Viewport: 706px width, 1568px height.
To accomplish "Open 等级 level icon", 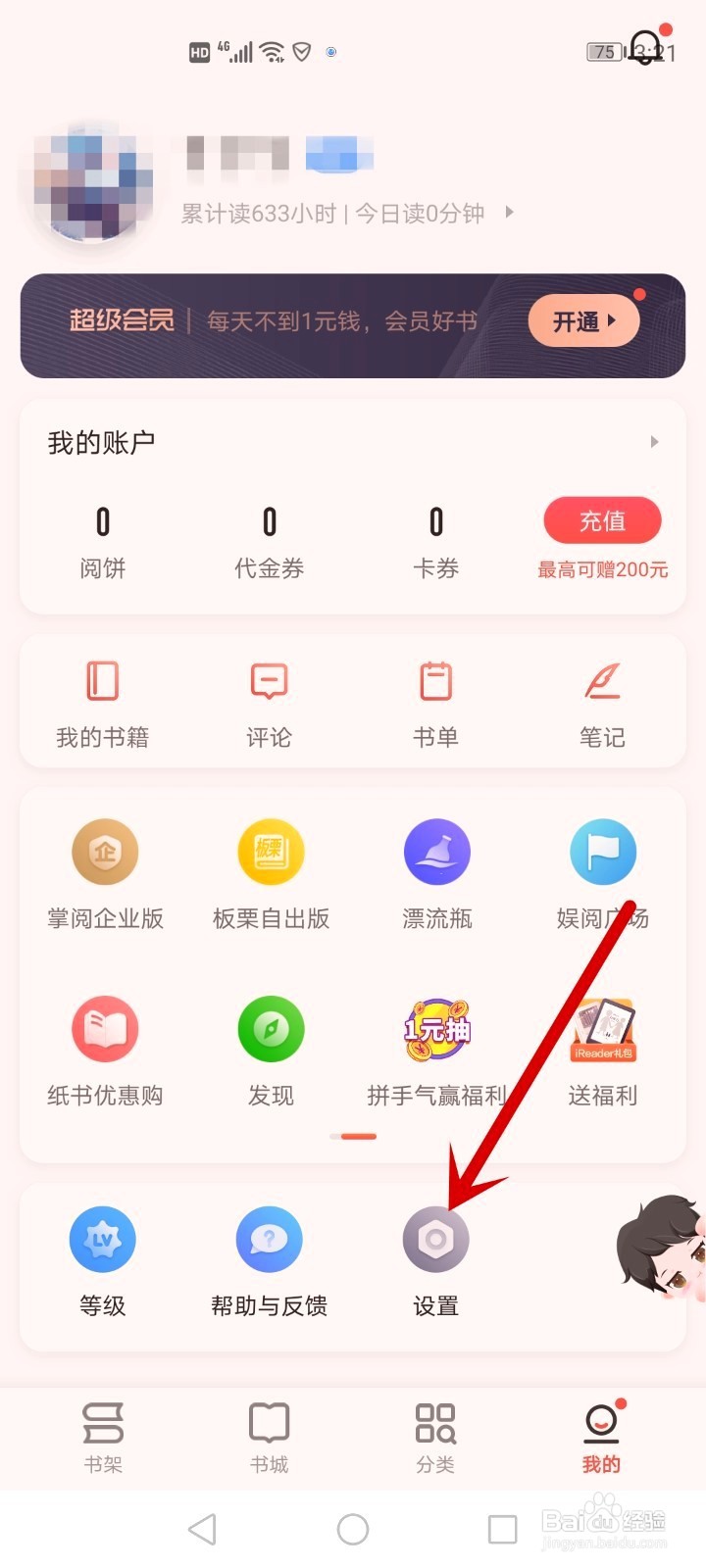I will pos(102,1238).
